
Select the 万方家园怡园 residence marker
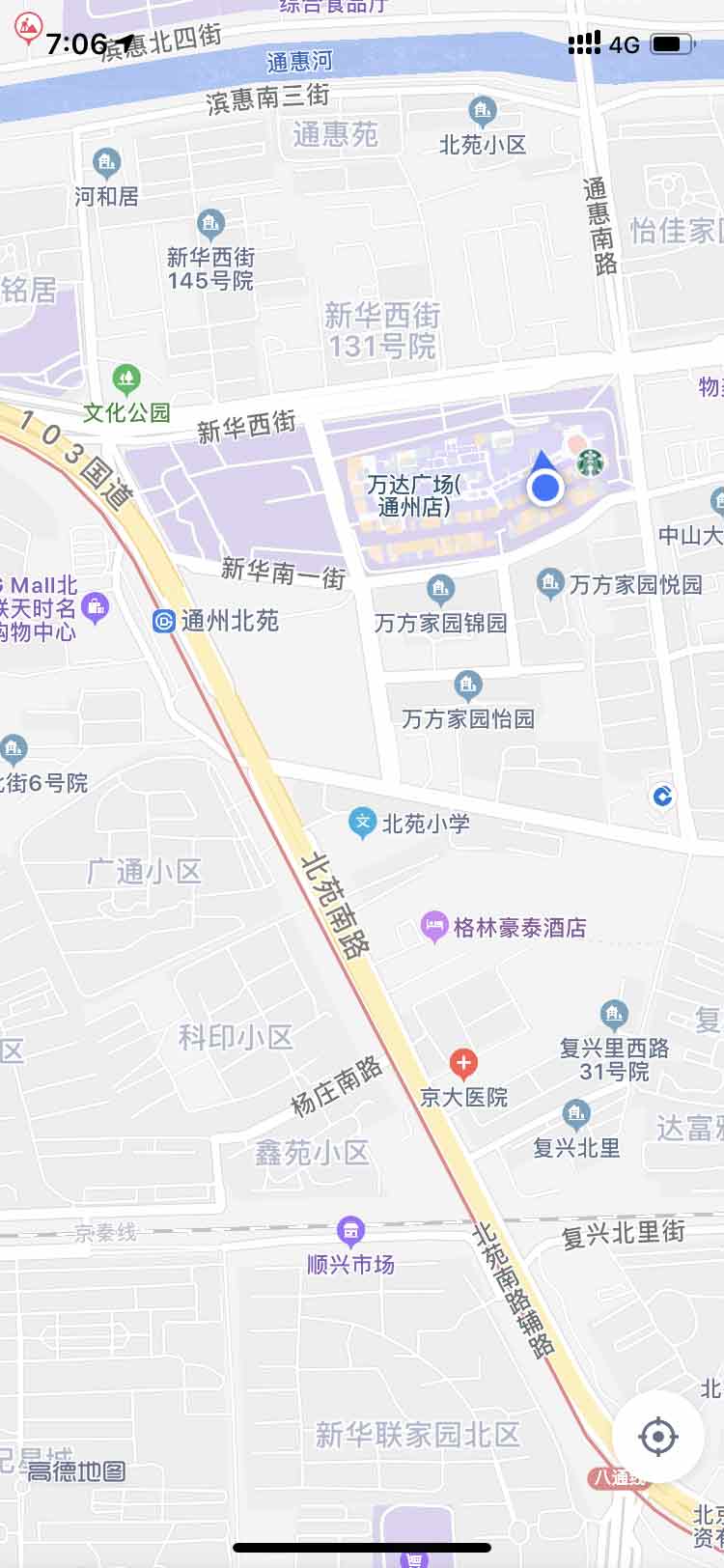(x=468, y=686)
